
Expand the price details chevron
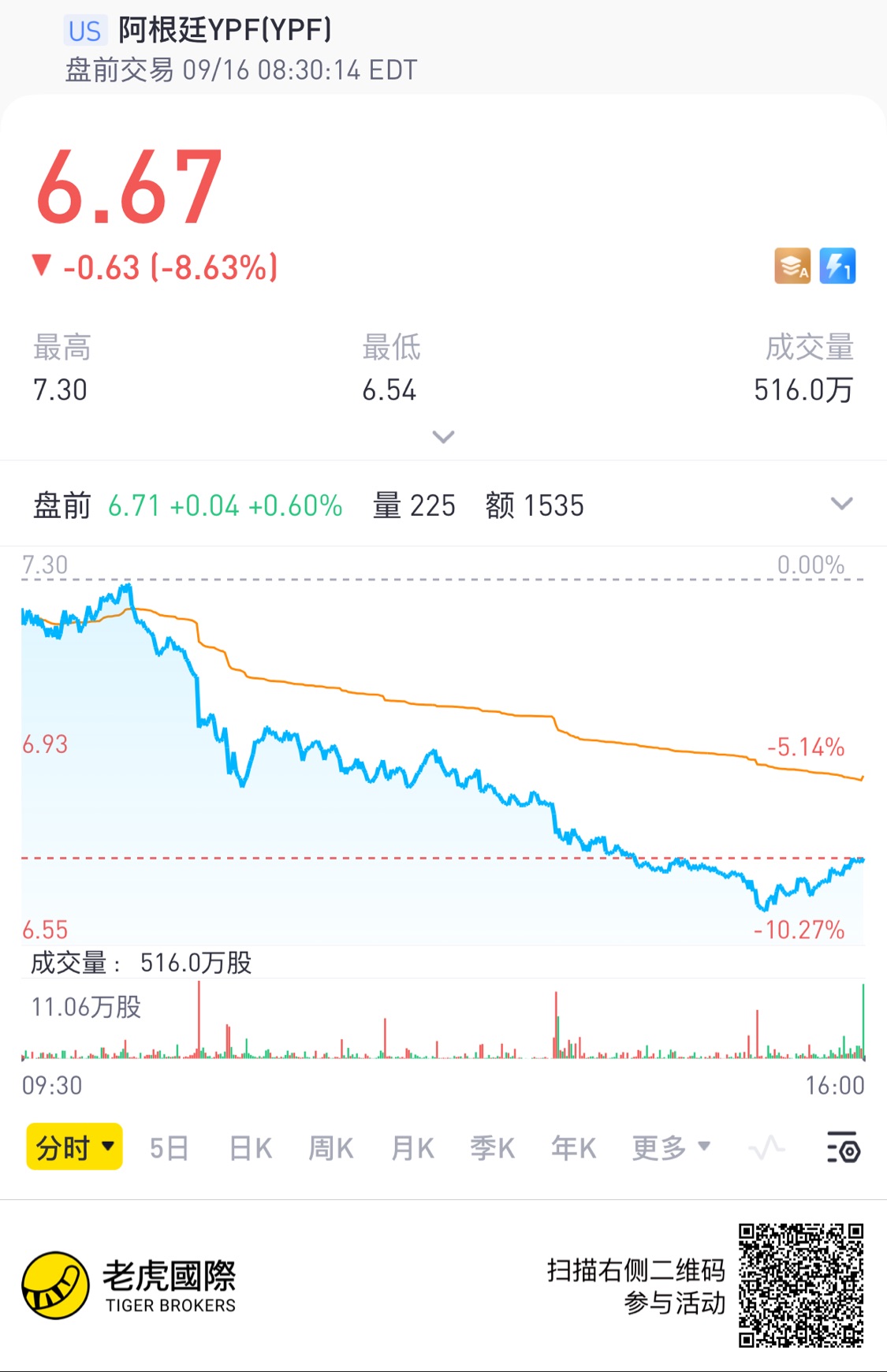[x=443, y=437]
